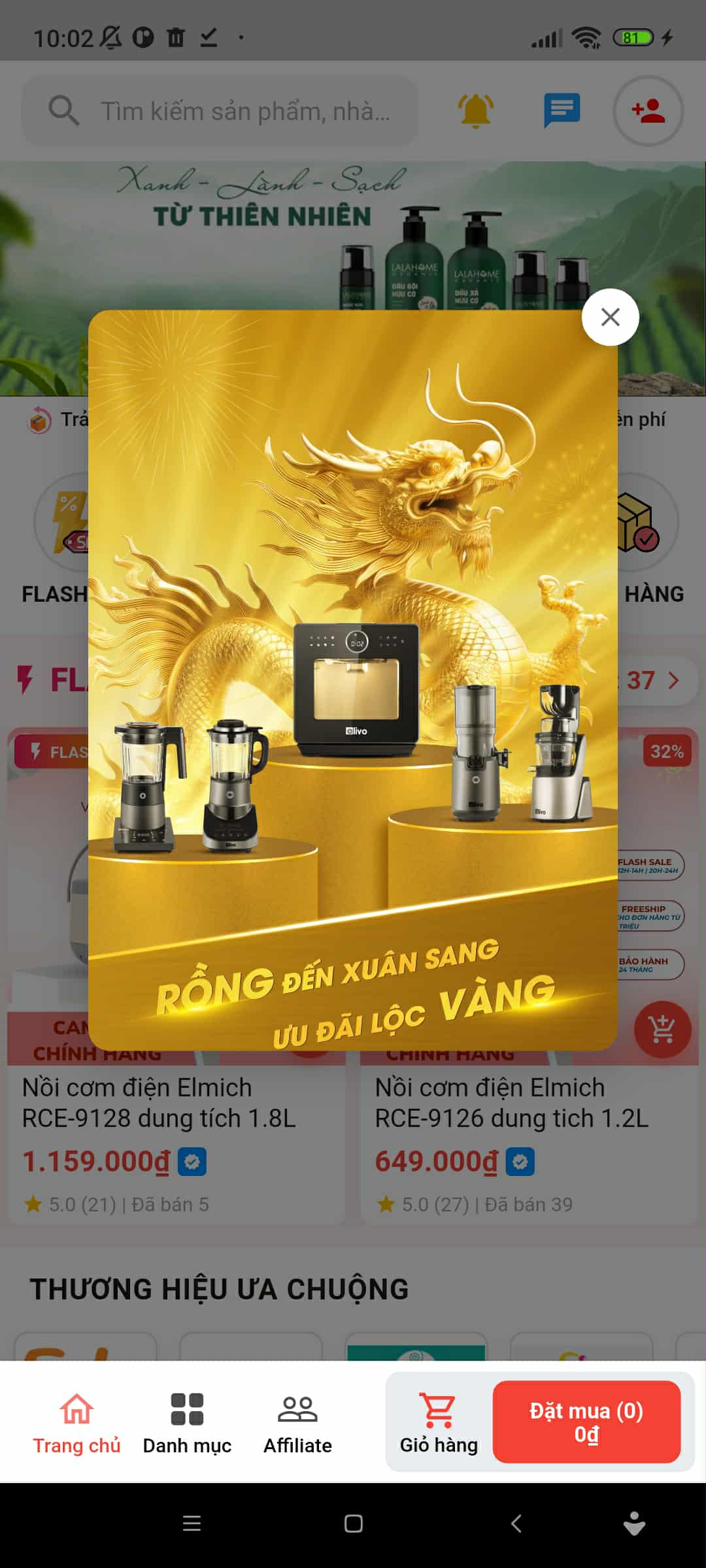The width and height of the screenshot is (706, 1568).
Task: Tap the add friend icon top right
Action: point(647,110)
